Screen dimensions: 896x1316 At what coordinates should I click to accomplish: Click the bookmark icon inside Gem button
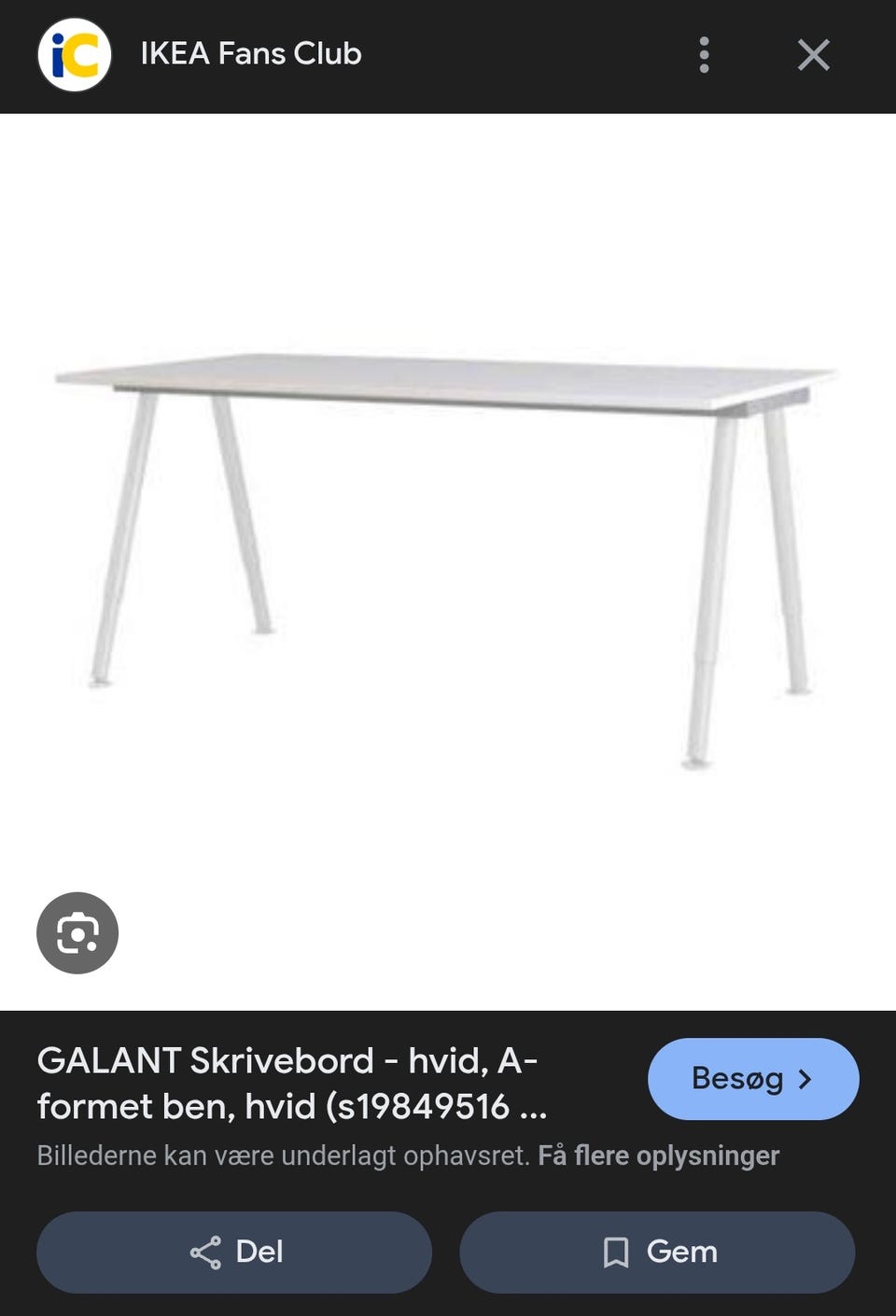(x=617, y=1253)
